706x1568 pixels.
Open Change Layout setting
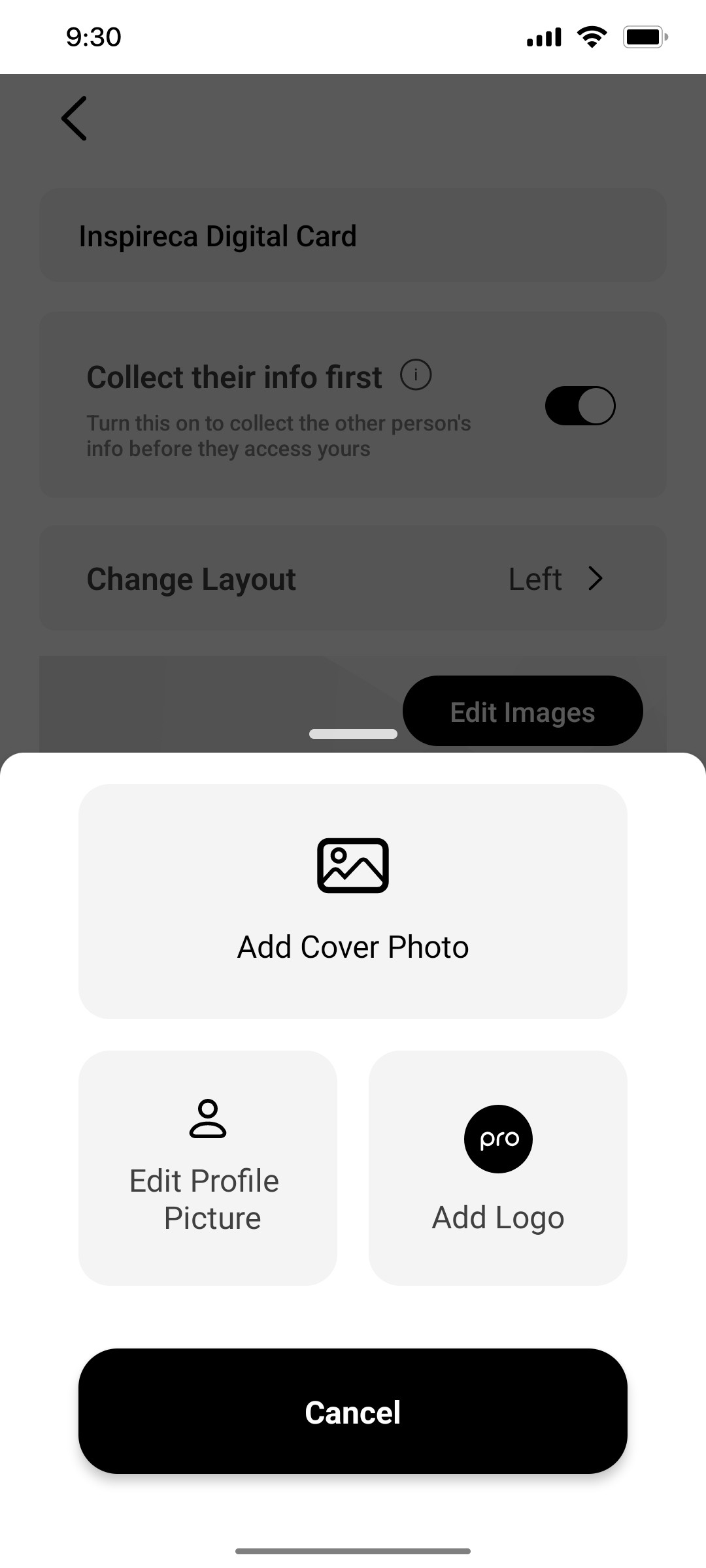tap(353, 578)
